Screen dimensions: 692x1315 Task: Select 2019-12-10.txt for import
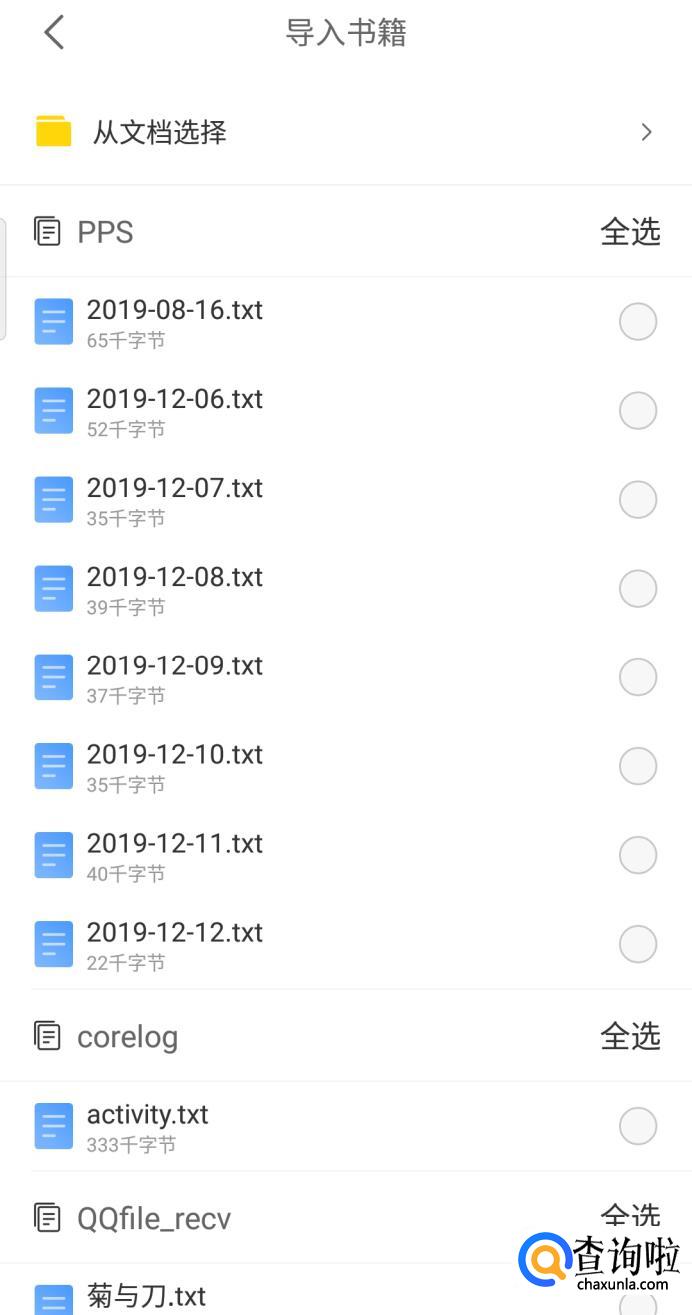coord(638,767)
